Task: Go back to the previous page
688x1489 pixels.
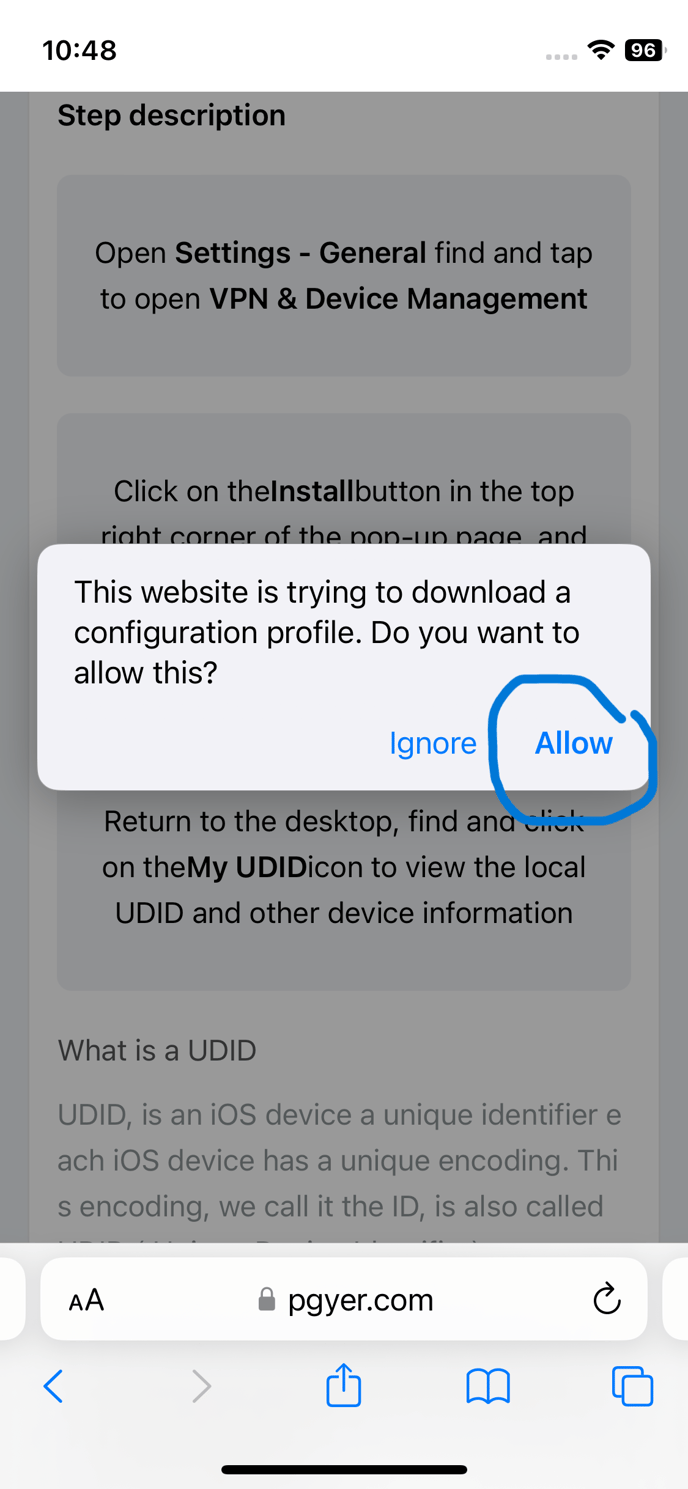Action: (x=54, y=1386)
